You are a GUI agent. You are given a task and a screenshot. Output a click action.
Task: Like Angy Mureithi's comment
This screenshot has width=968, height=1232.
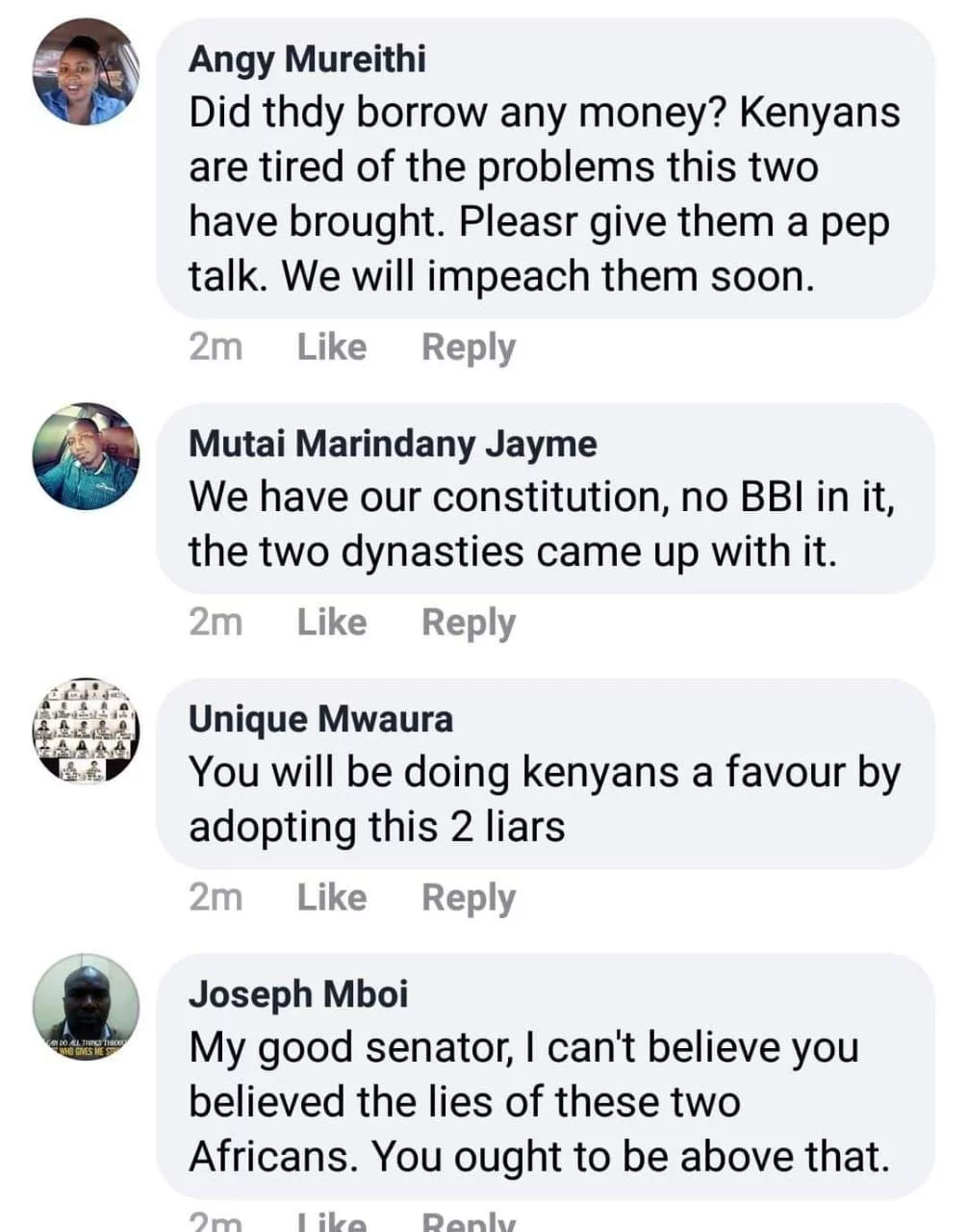tap(331, 346)
